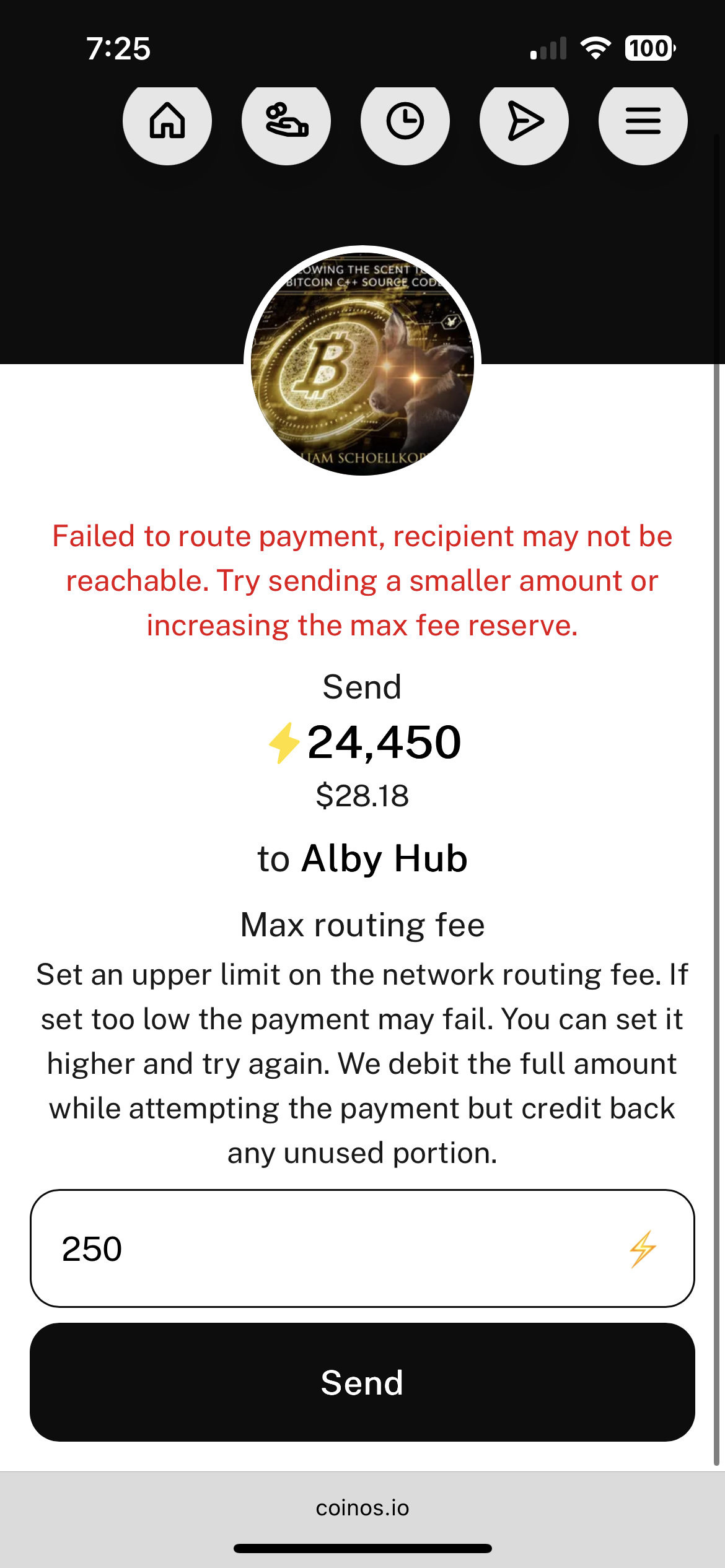Edit the max routing fee field
Image resolution: width=725 pixels, height=1568 pixels.
[335, 1248]
